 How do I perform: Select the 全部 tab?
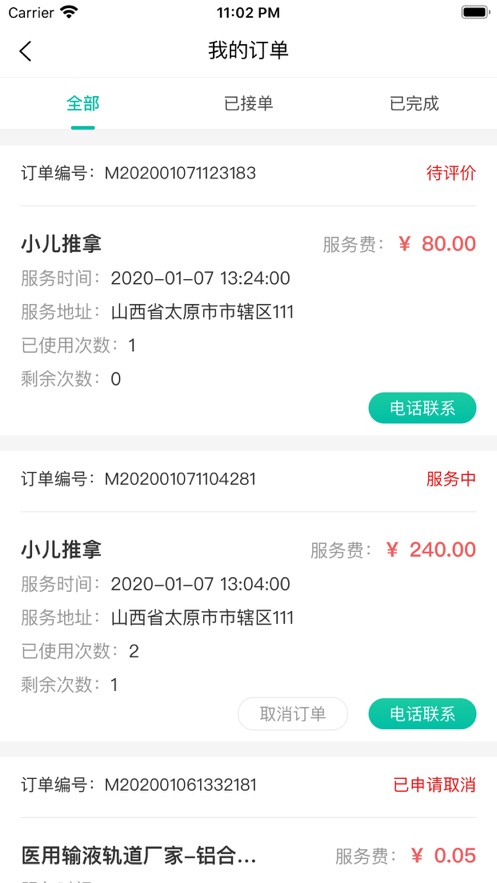[83, 104]
